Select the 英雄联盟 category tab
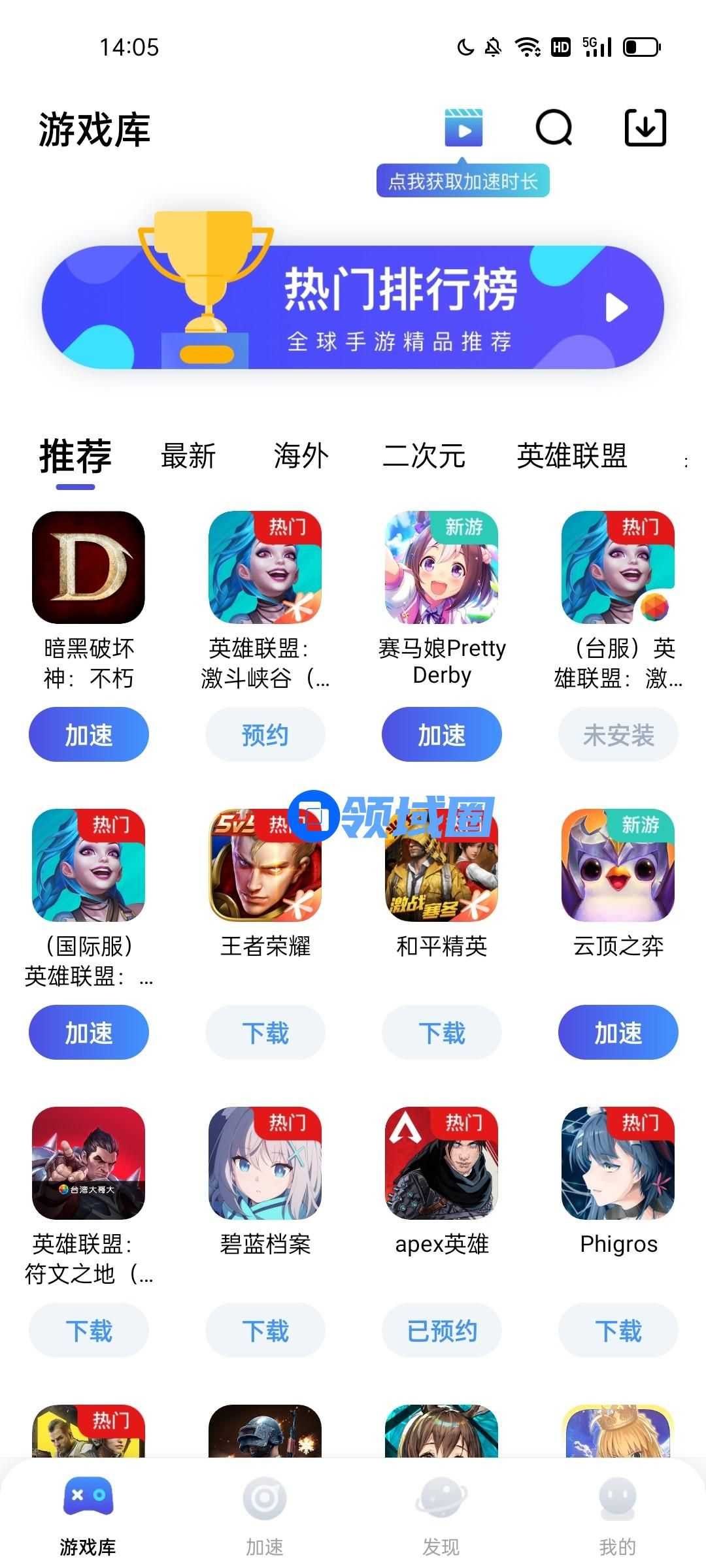The image size is (706, 1568). [571, 456]
